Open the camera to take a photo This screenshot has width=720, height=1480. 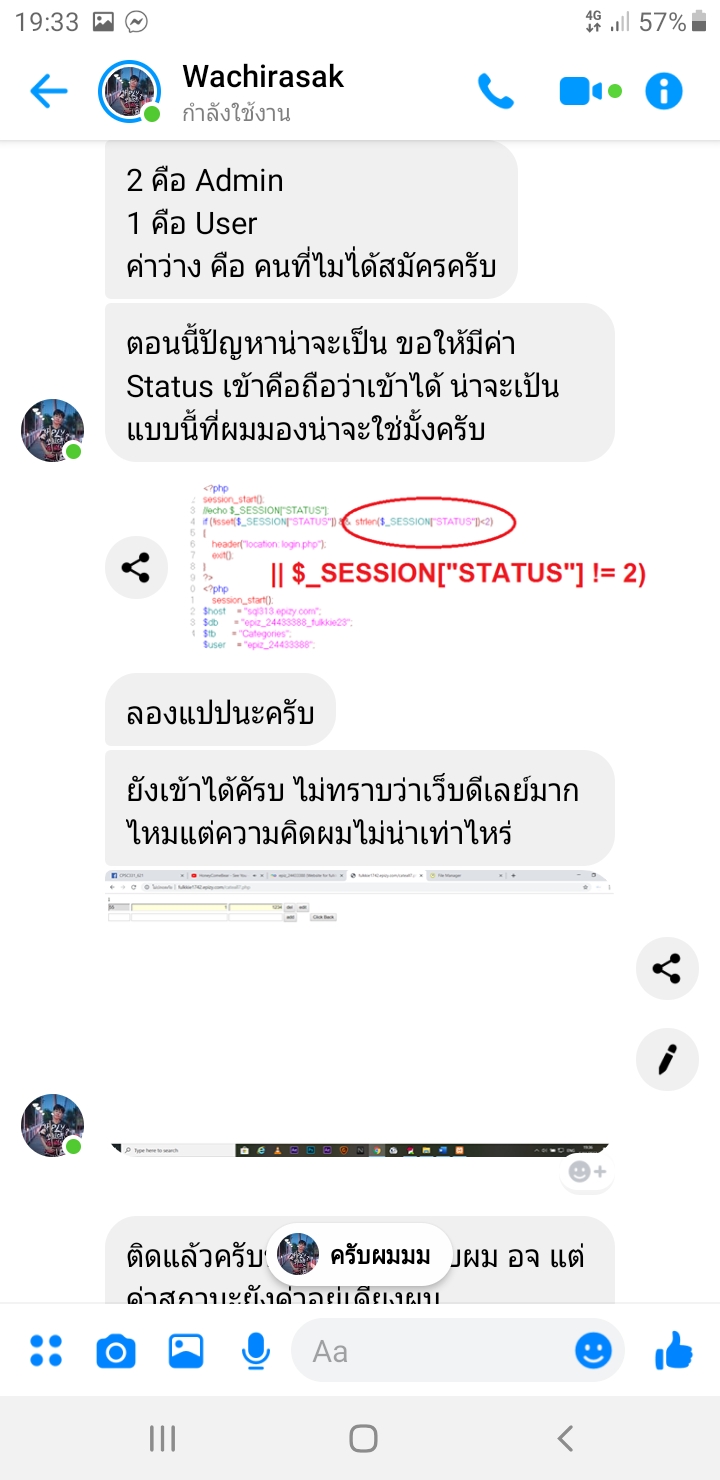pyautogui.click(x=116, y=1352)
